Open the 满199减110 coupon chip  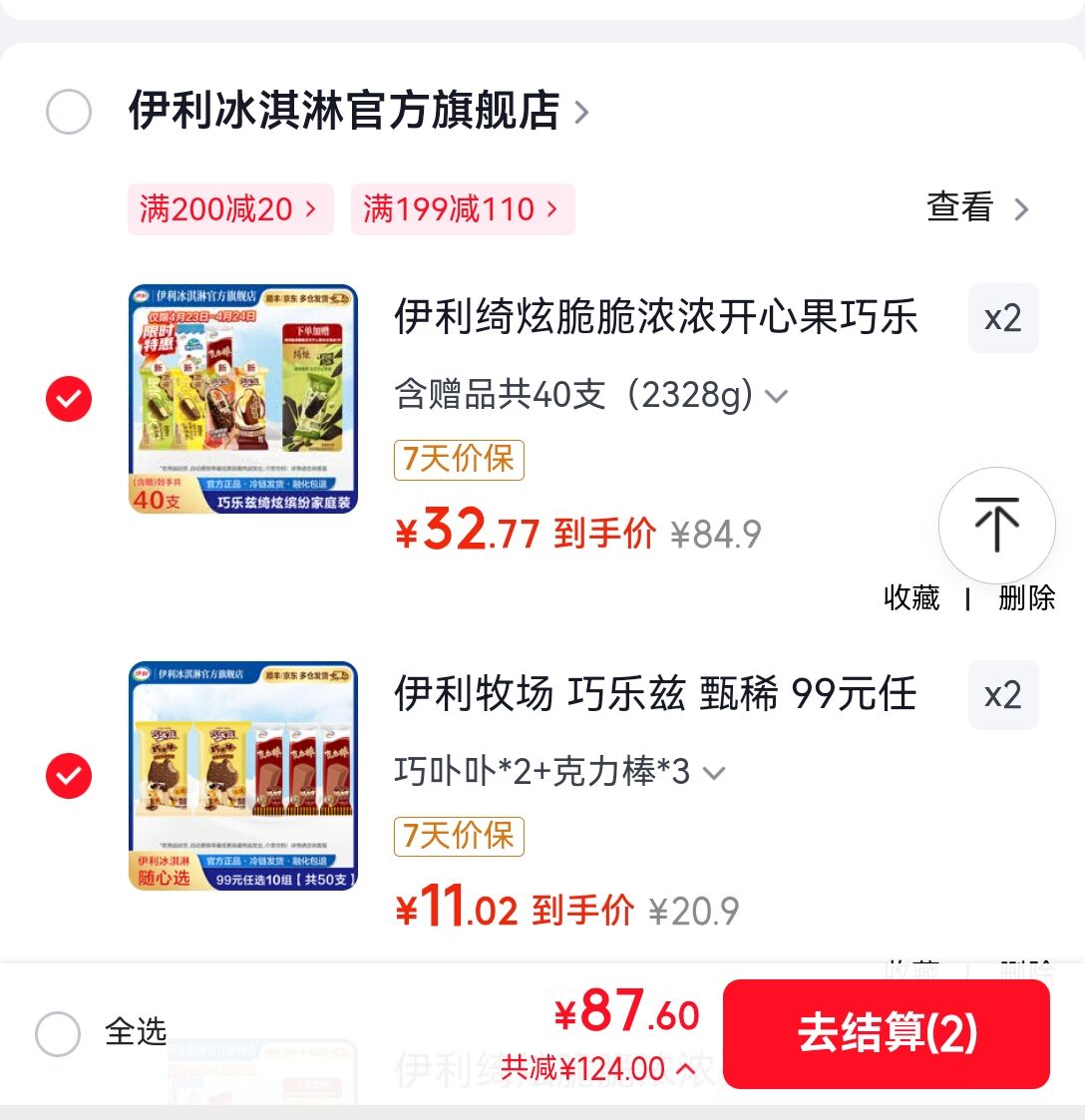[x=462, y=209]
